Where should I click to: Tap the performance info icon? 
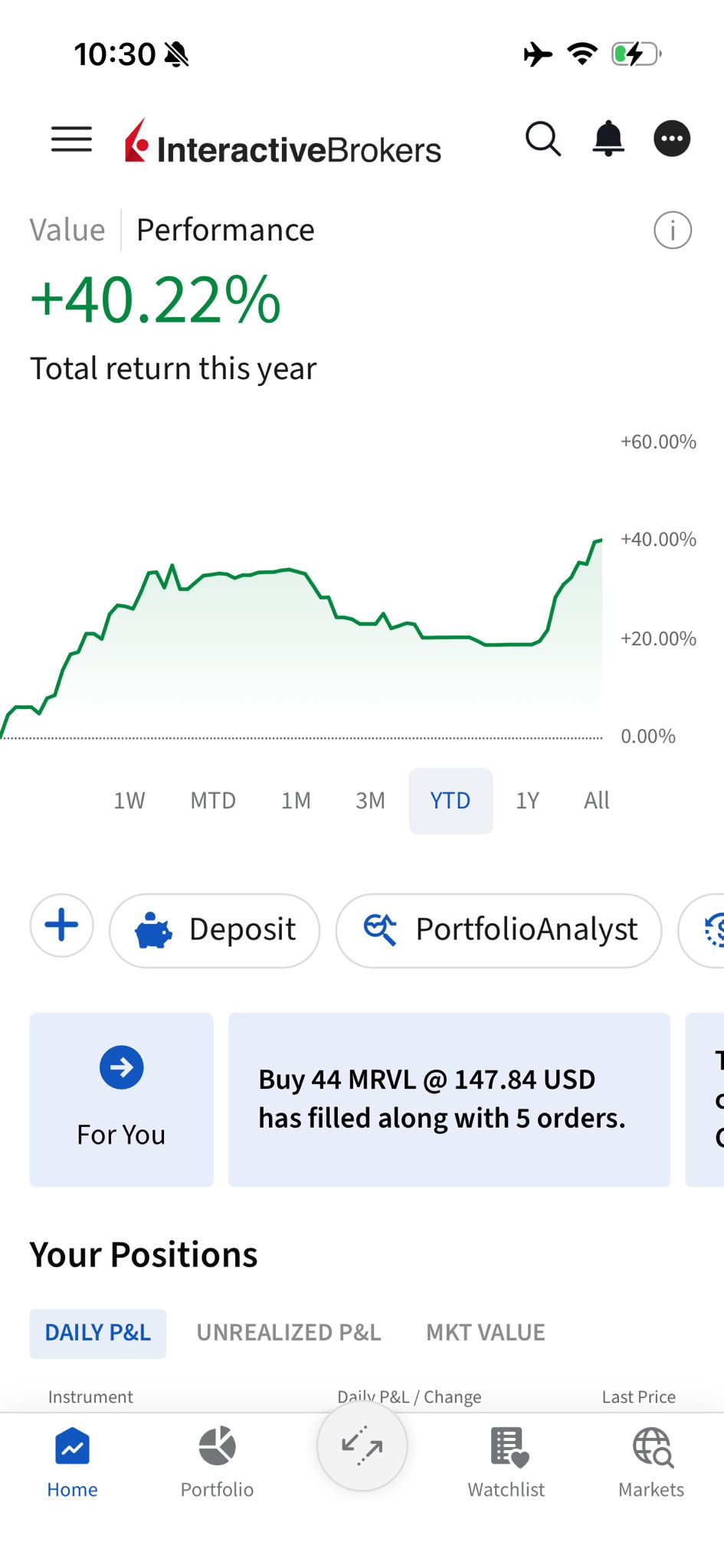click(x=672, y=229)
